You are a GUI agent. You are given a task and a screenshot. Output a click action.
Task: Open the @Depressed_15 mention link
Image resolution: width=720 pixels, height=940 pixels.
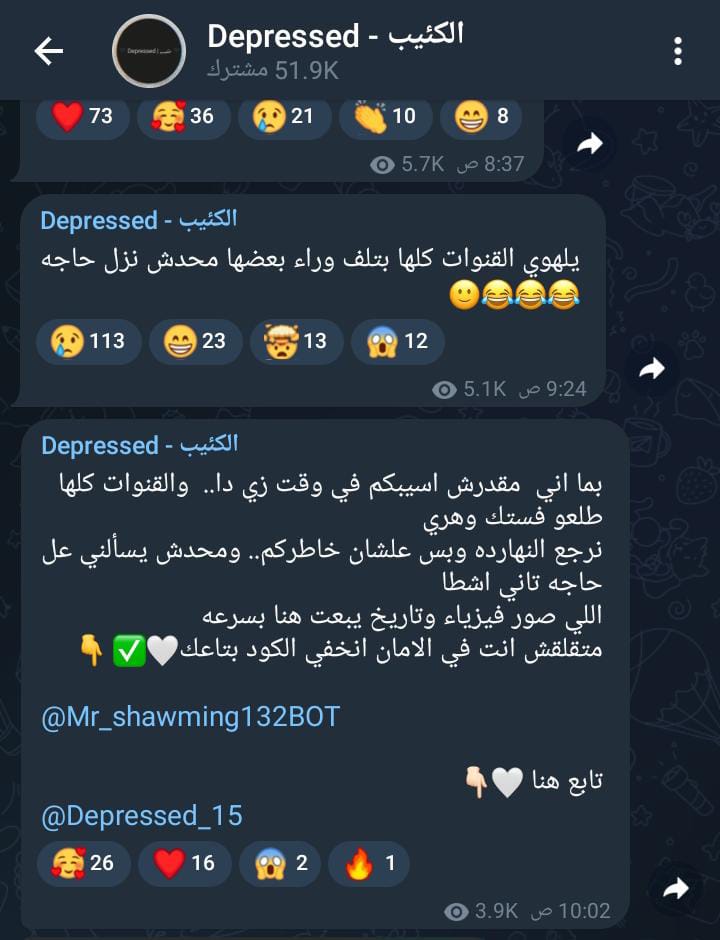click(x=142, y=816)
